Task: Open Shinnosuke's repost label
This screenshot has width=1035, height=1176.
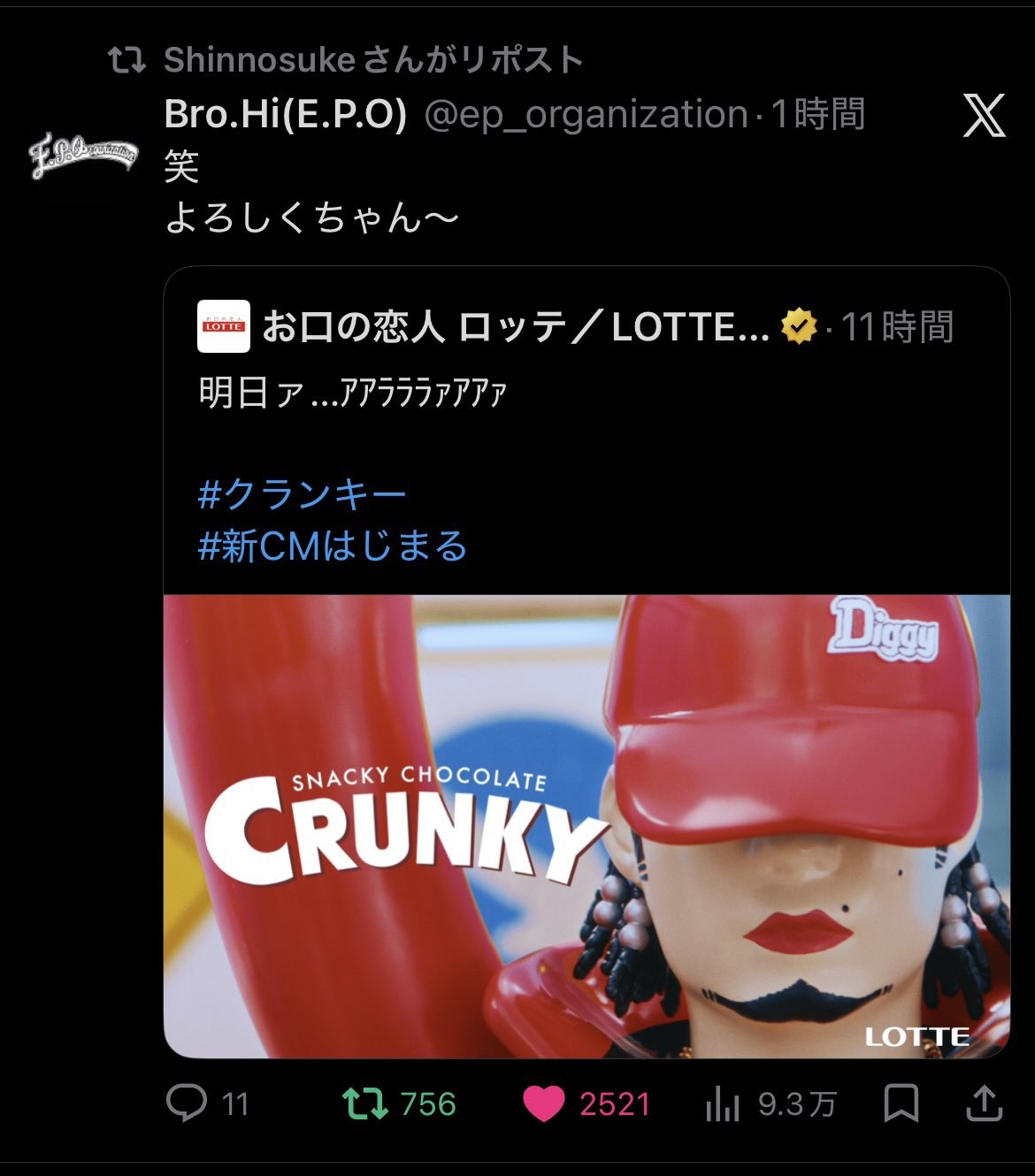Action: pyautogui.click(x=372, y=60)
